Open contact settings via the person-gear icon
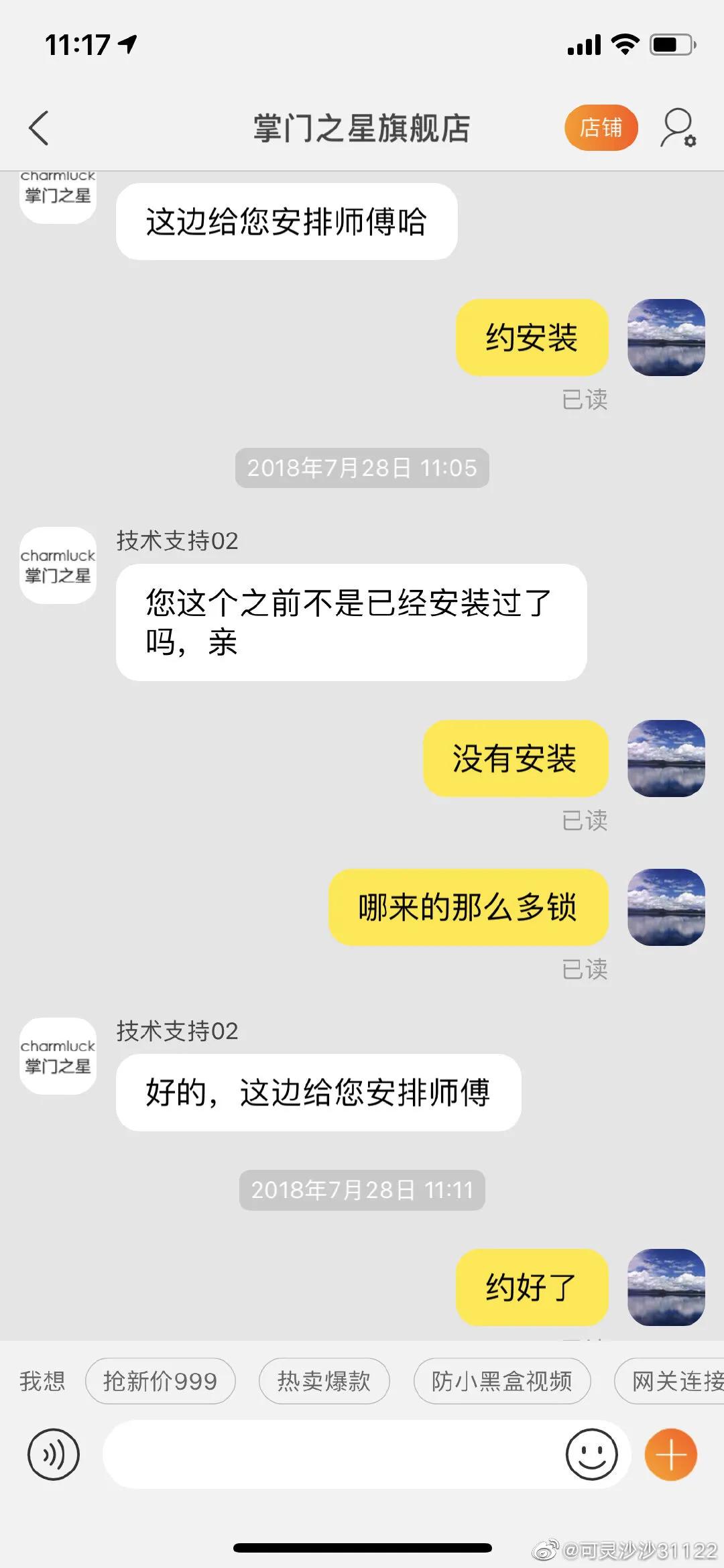Image resolution: width=724 pixels, height=1568 pixels. point(678,127)
